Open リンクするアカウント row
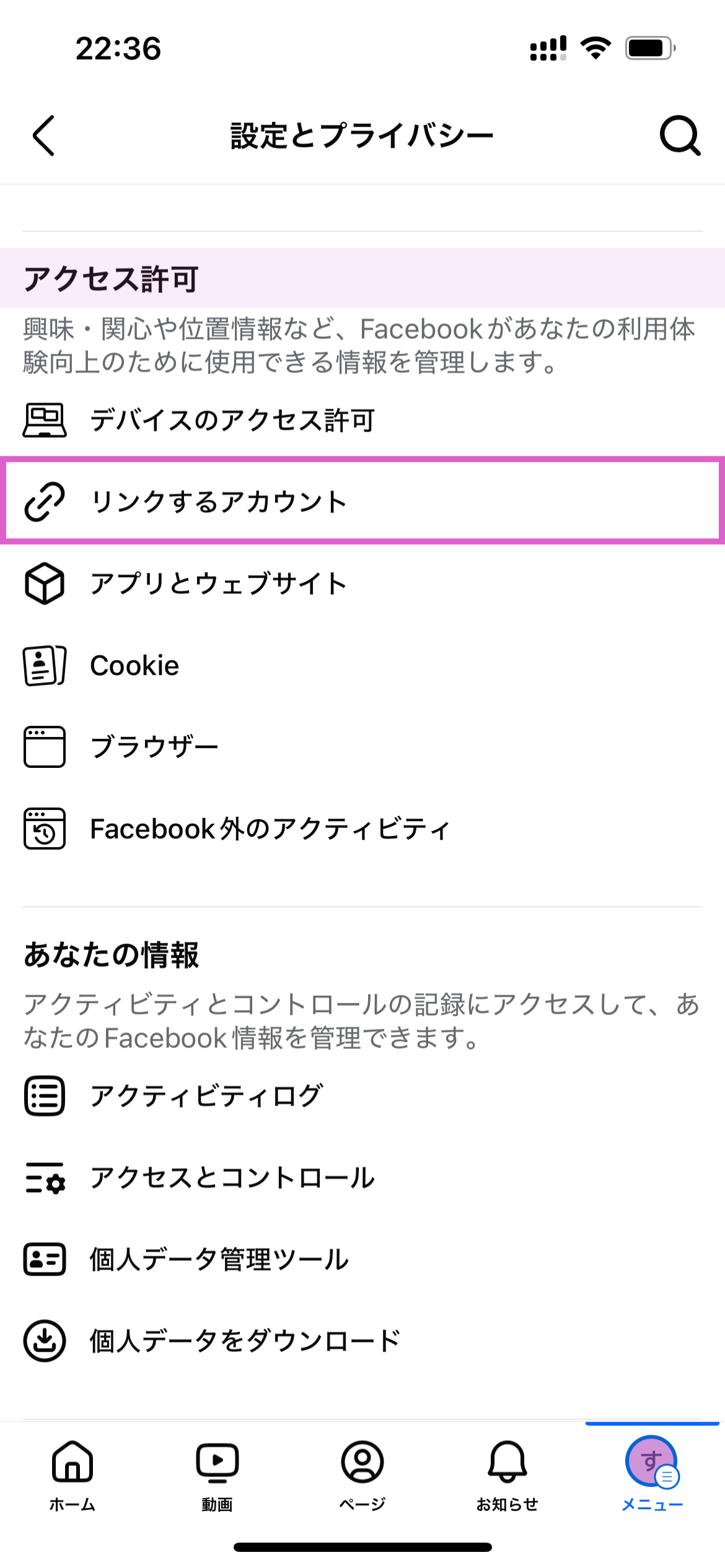Image resolution: width=725 pixels, height=1568 pixels. pyautogui.click(x=218, y=502)
